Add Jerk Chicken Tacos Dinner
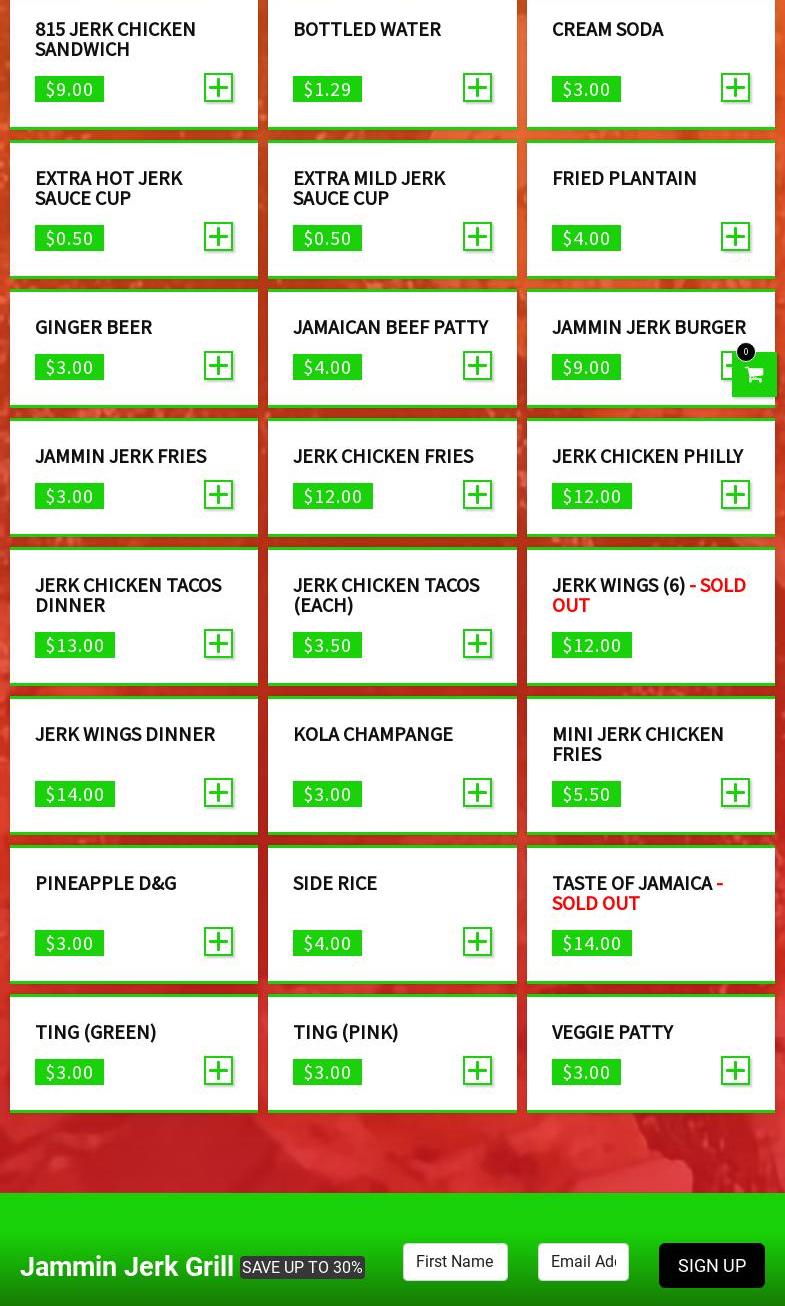 [x=218, y=644]
